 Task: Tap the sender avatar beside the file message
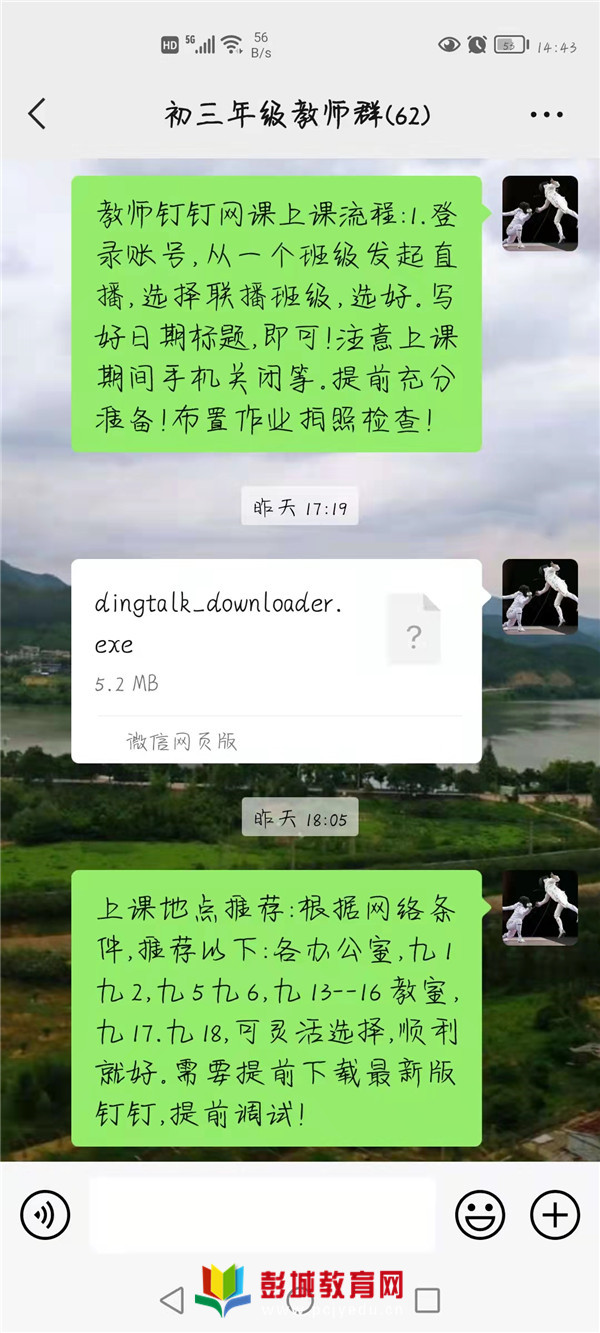[x=540, y=597]
